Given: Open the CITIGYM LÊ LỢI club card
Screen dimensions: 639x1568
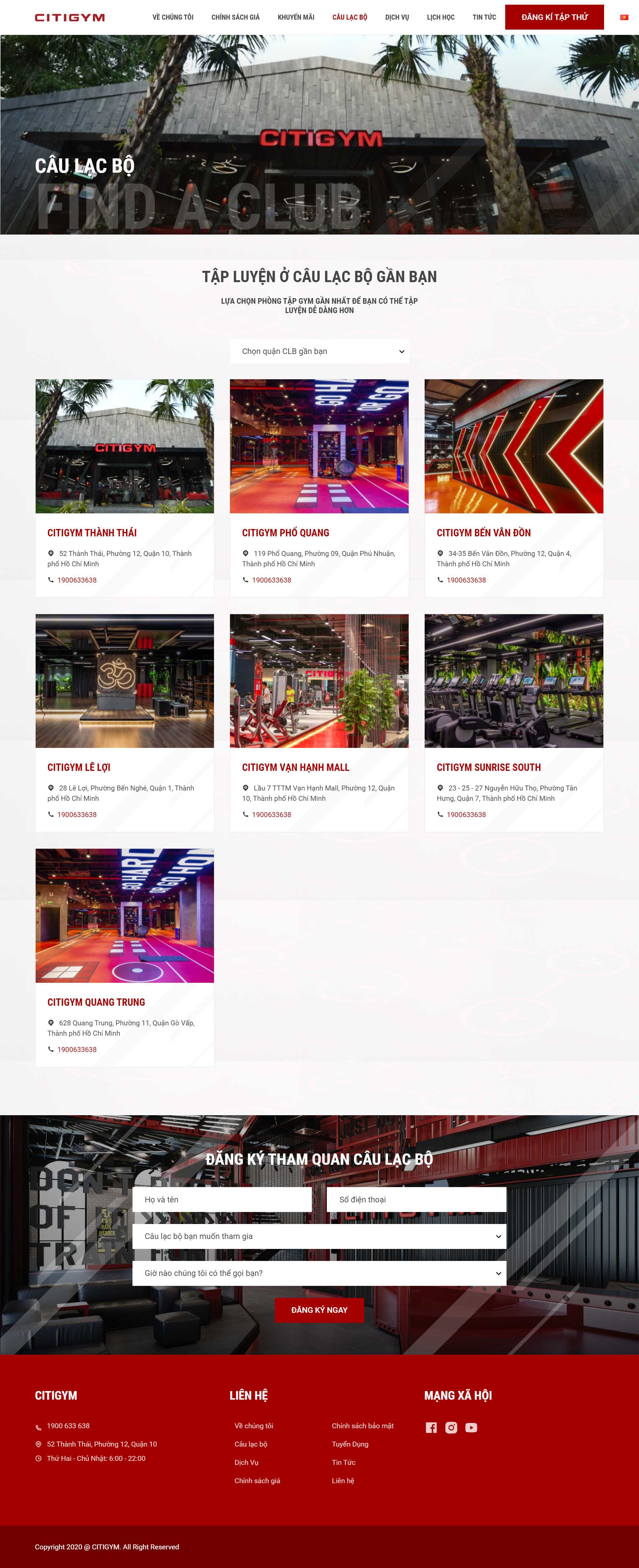Looking at the screenshot, I should click(x=79, y=767).
